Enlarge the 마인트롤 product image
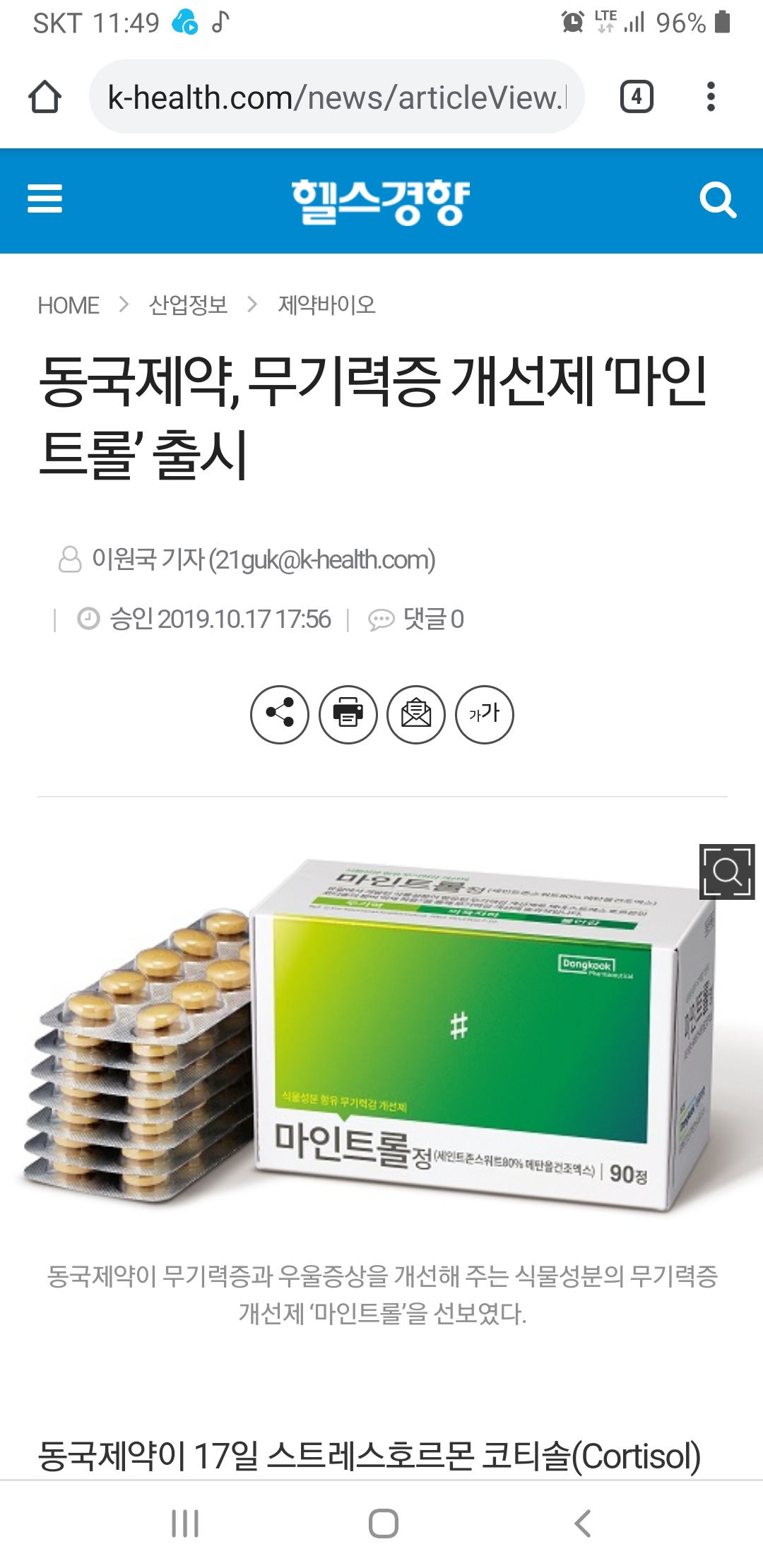The image size is (763, 1568). click(726, 872)
